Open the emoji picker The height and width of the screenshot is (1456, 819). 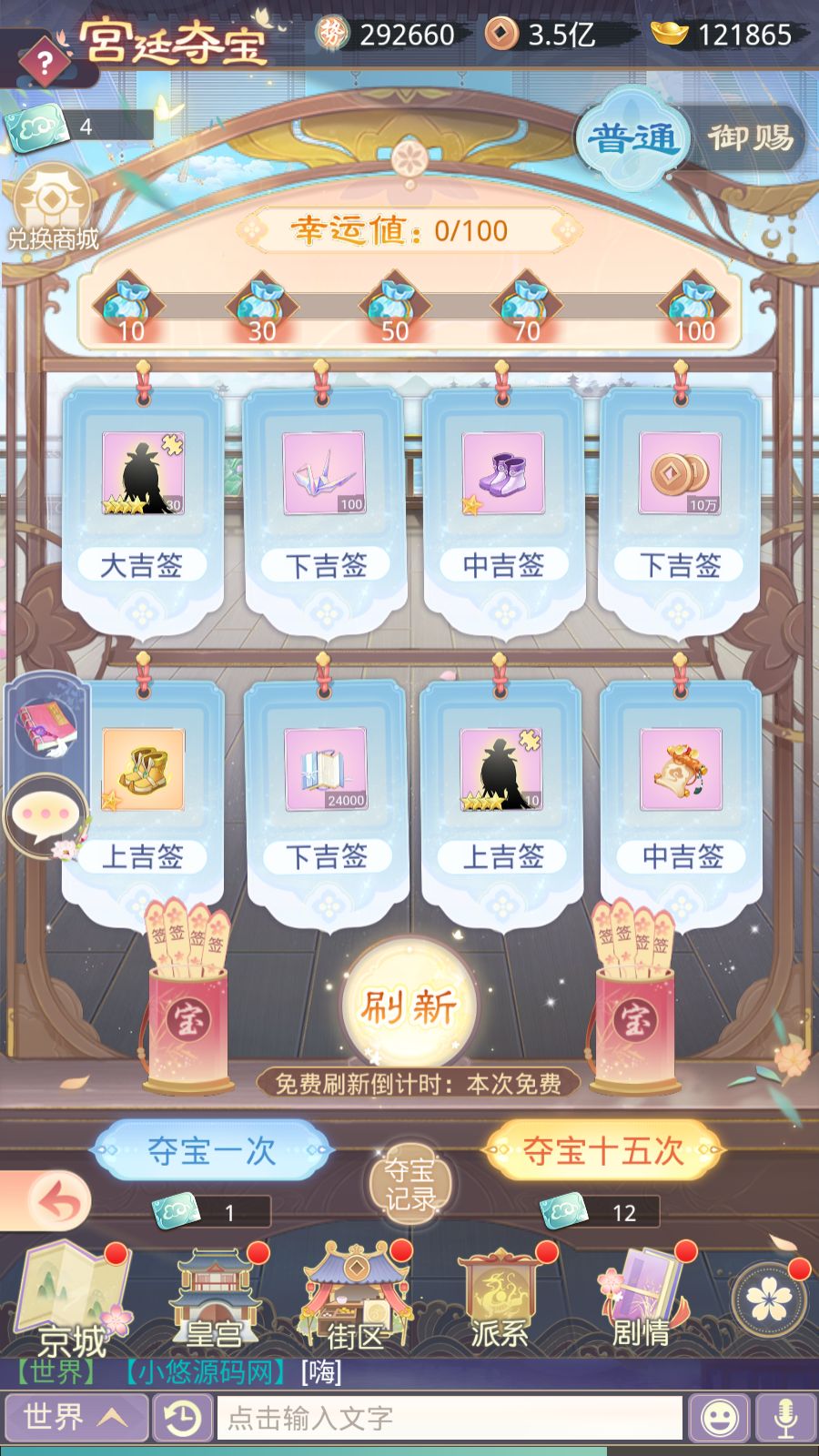(x=719, y=1417)
